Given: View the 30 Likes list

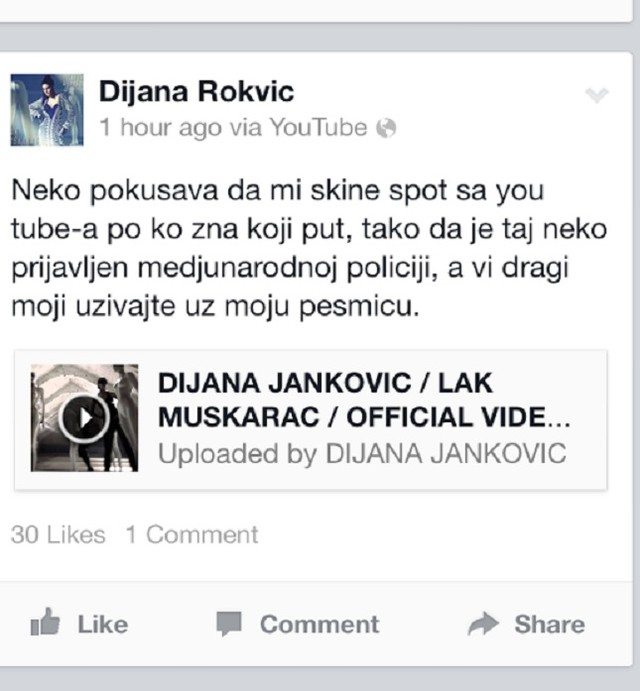Looking at the screenshot, I should click(57, 535).
